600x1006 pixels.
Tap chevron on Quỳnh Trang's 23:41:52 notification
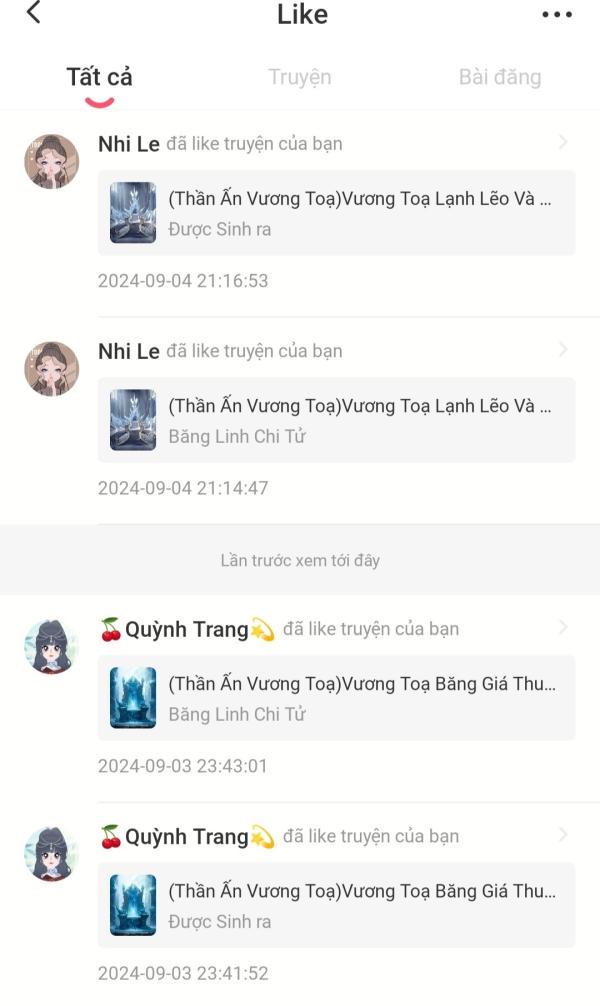pyautogui.click(x=563, y=835)
